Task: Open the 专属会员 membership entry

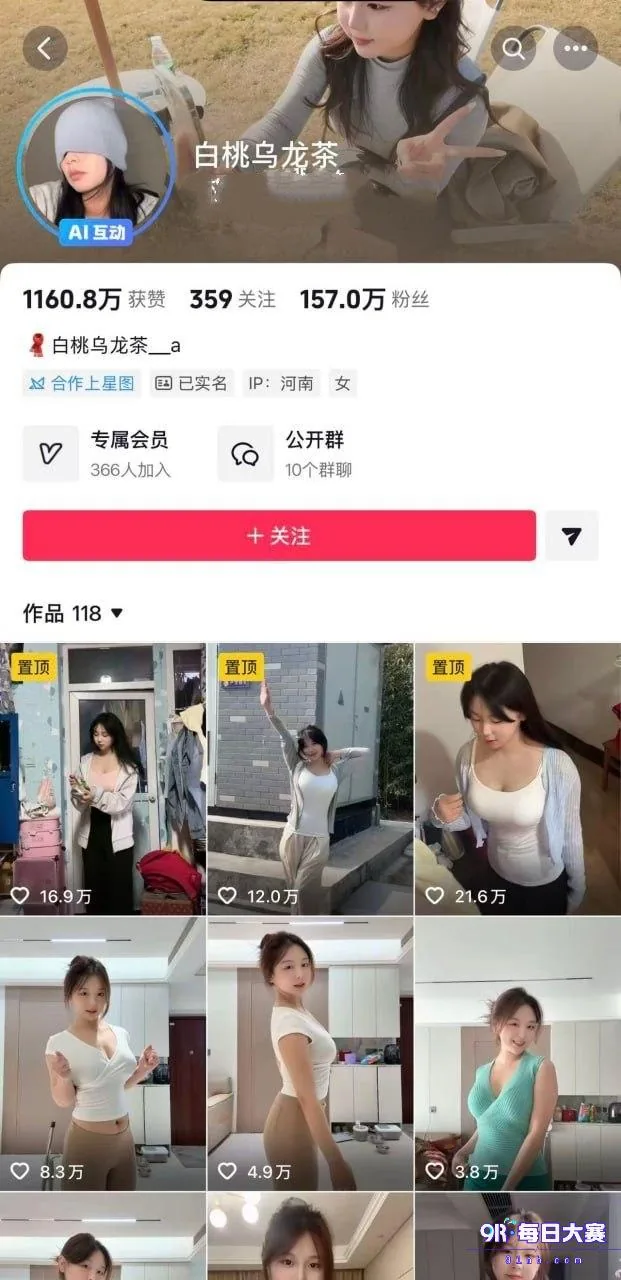Action: 110,453
